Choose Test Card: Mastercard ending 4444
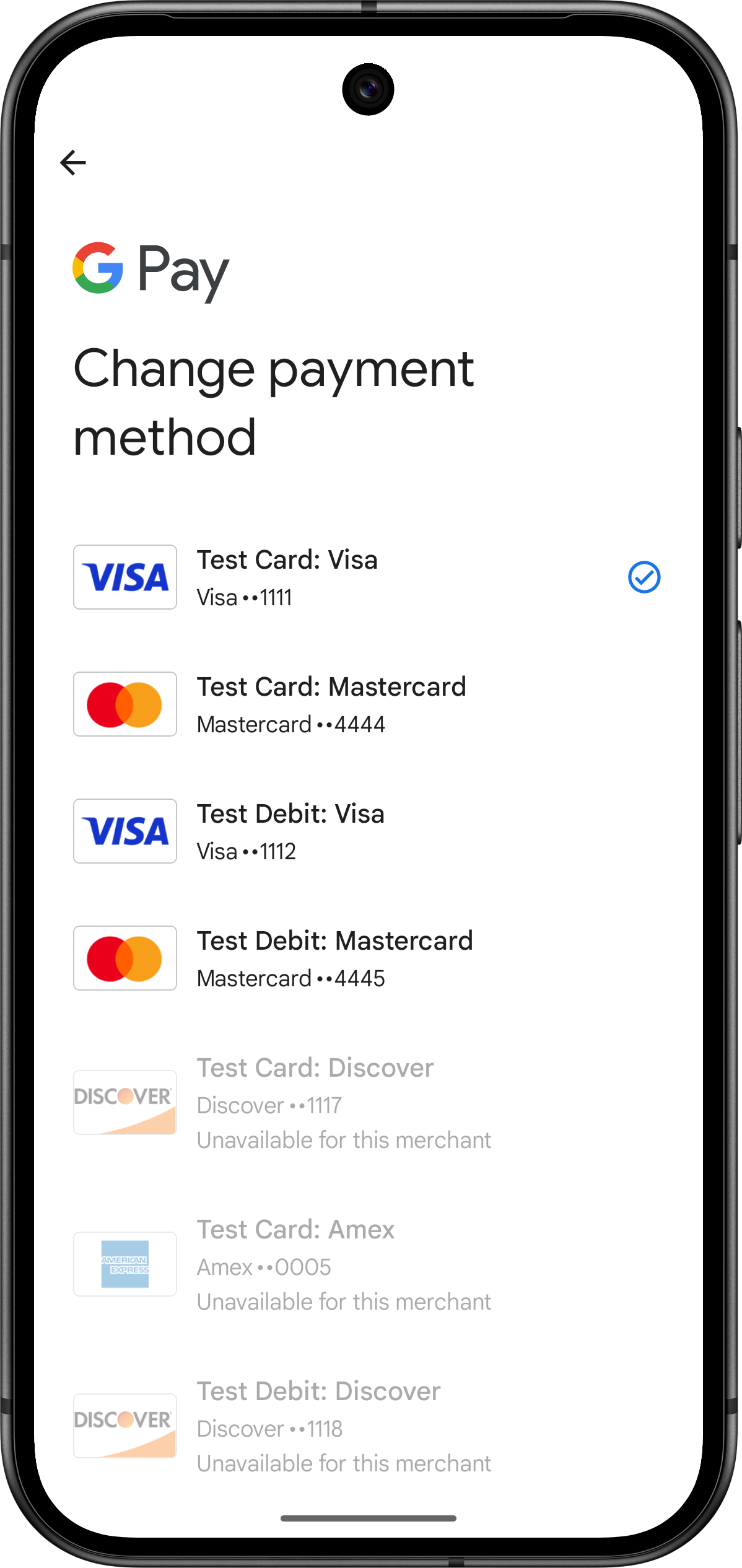Viewport: 742px width, 1568px height. 331,704
